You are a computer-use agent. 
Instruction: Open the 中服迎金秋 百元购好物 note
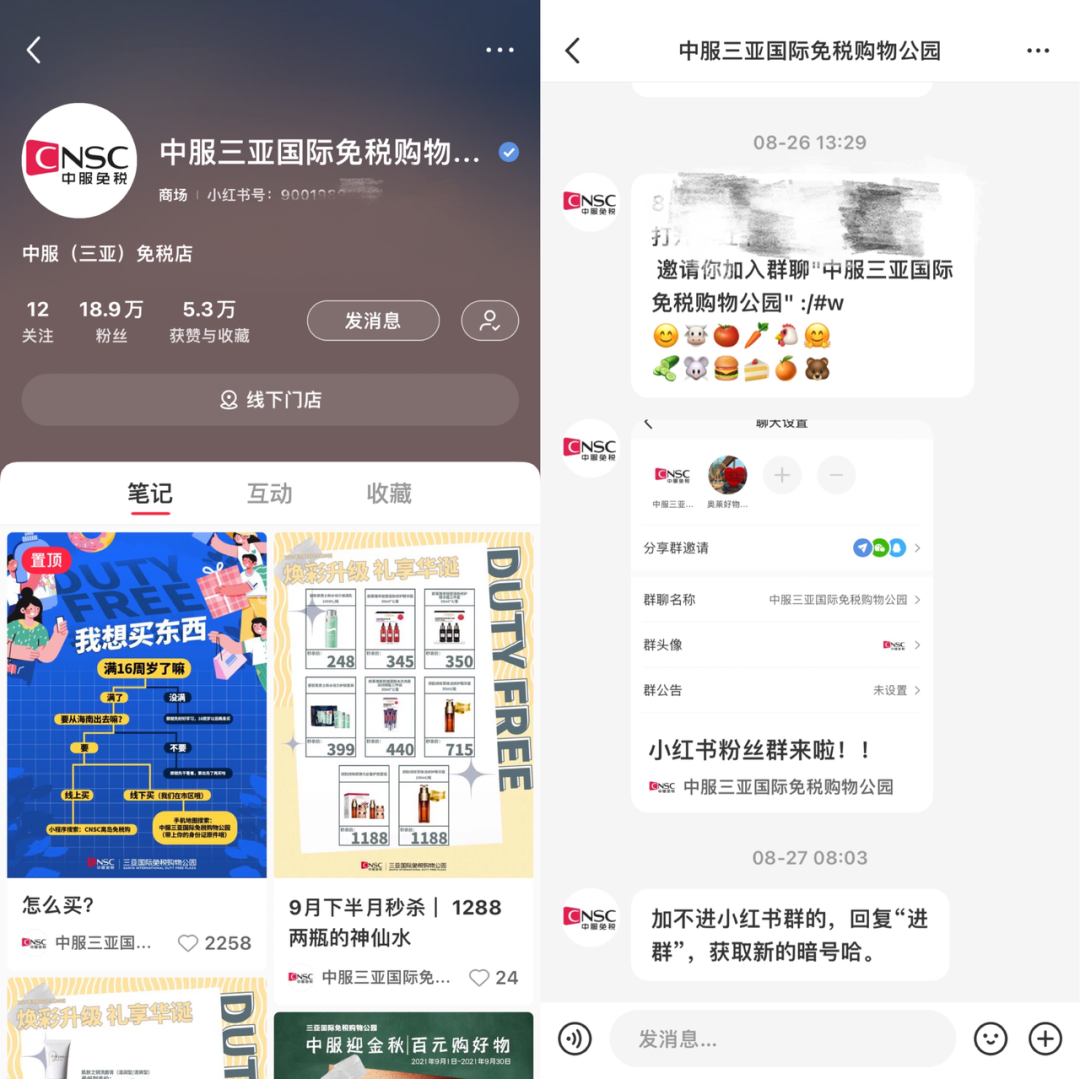tap(403, 1045)
